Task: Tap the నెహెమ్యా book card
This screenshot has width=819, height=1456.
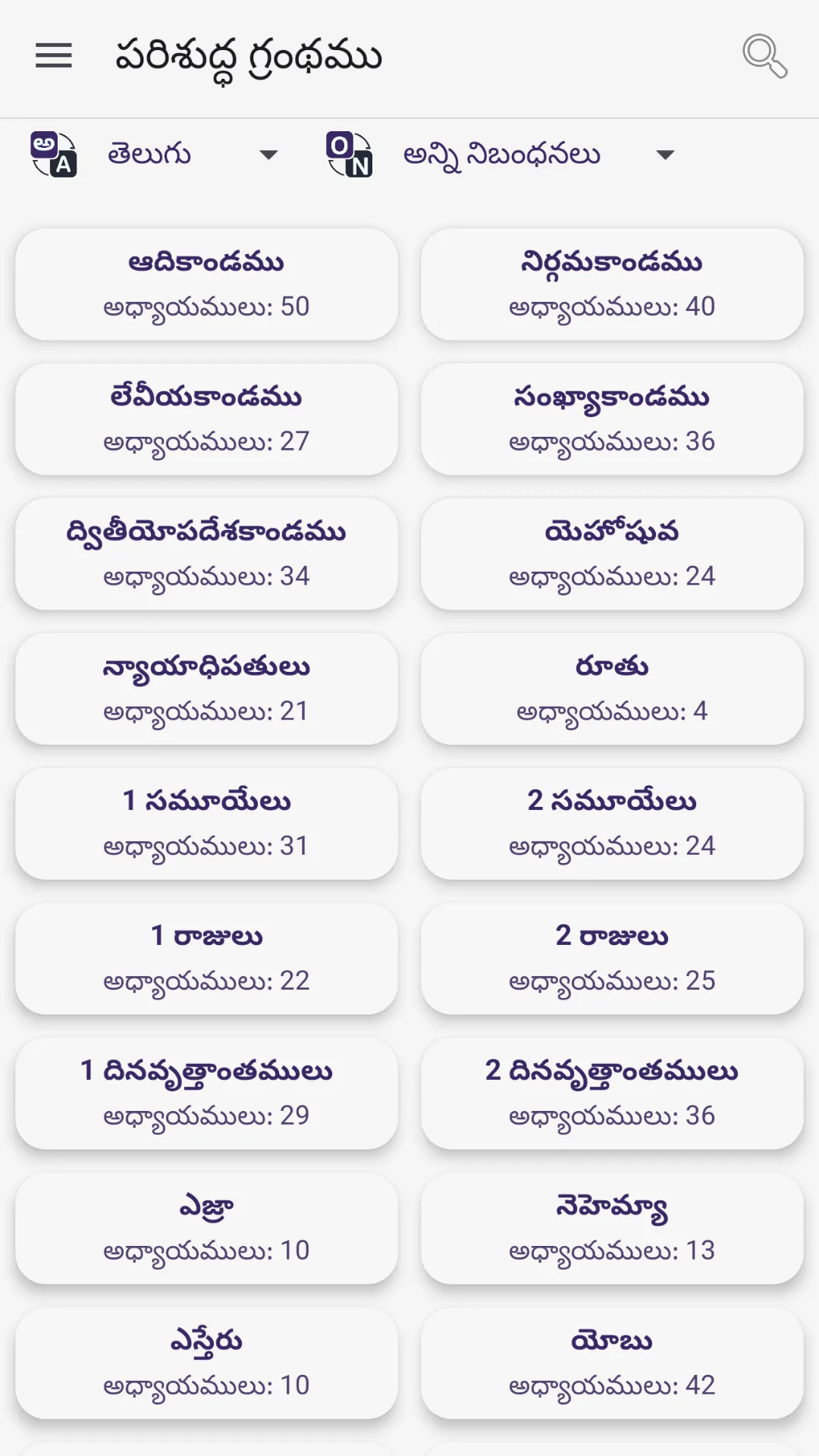Action: (x=612, y=1229)
